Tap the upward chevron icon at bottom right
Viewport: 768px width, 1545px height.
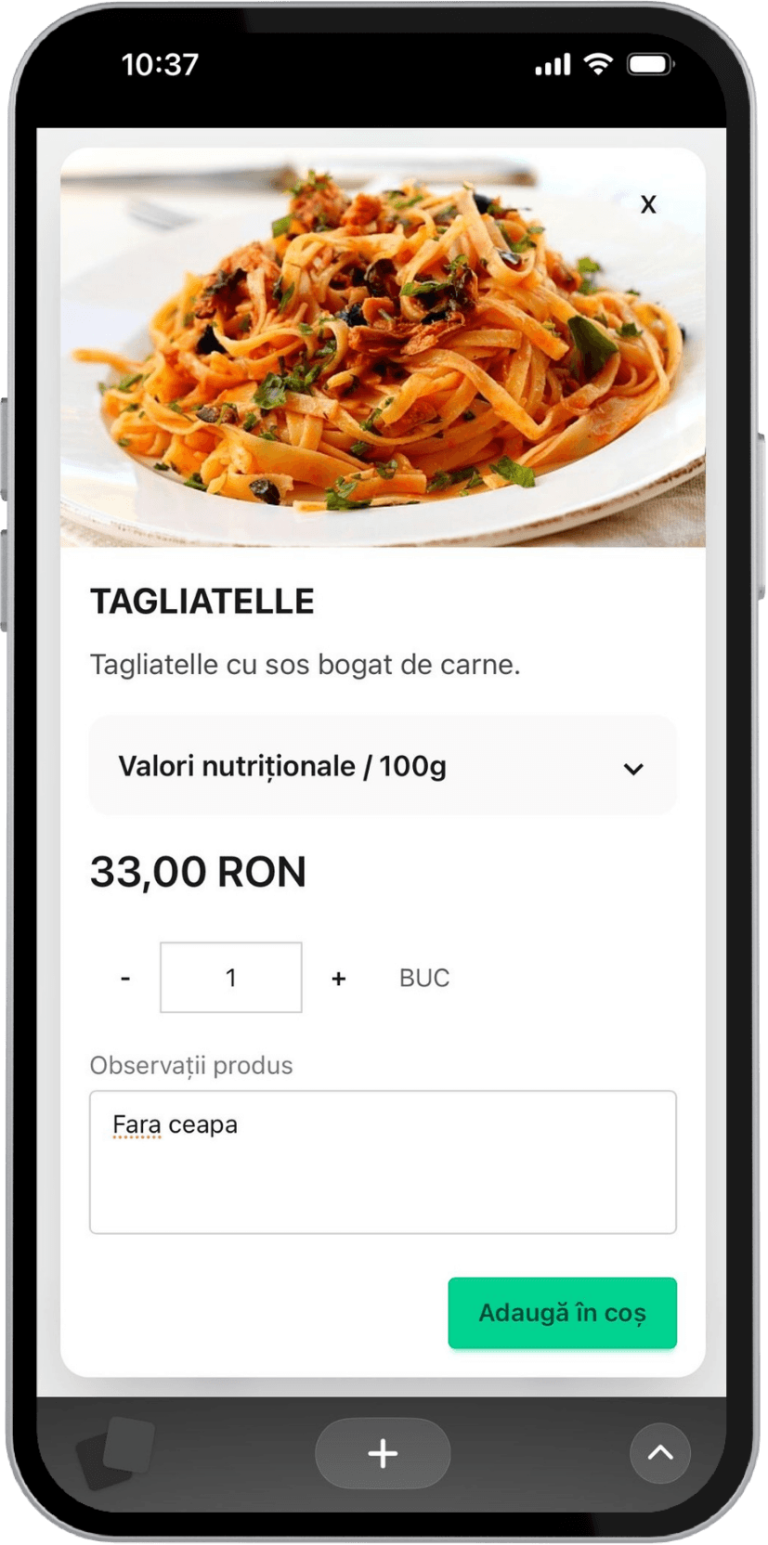point(660,1454)
